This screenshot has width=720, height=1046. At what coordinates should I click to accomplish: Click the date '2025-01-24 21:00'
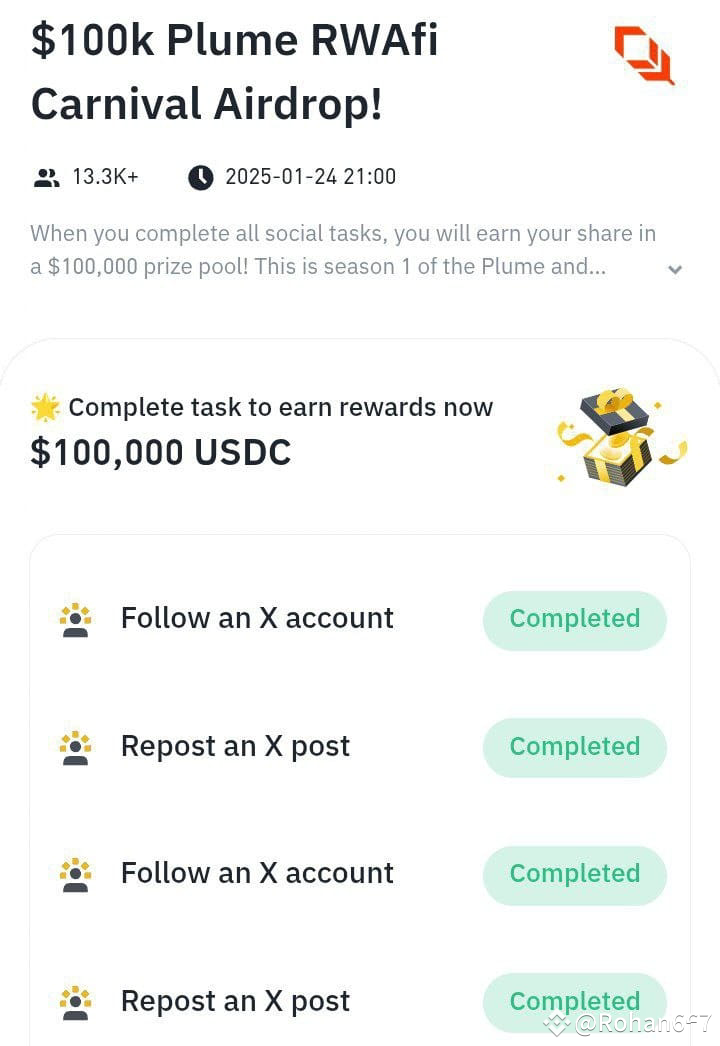(309, 177)
